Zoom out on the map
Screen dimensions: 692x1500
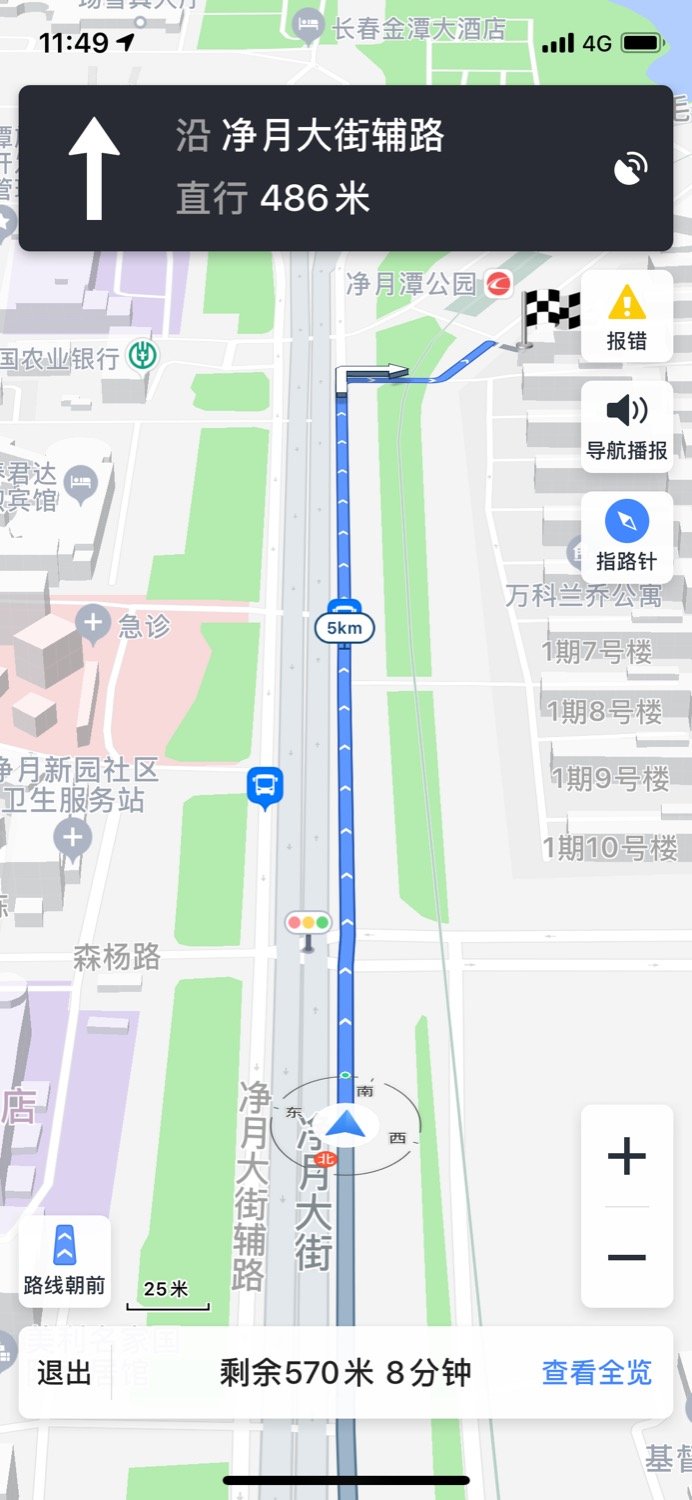[627, 1257]
